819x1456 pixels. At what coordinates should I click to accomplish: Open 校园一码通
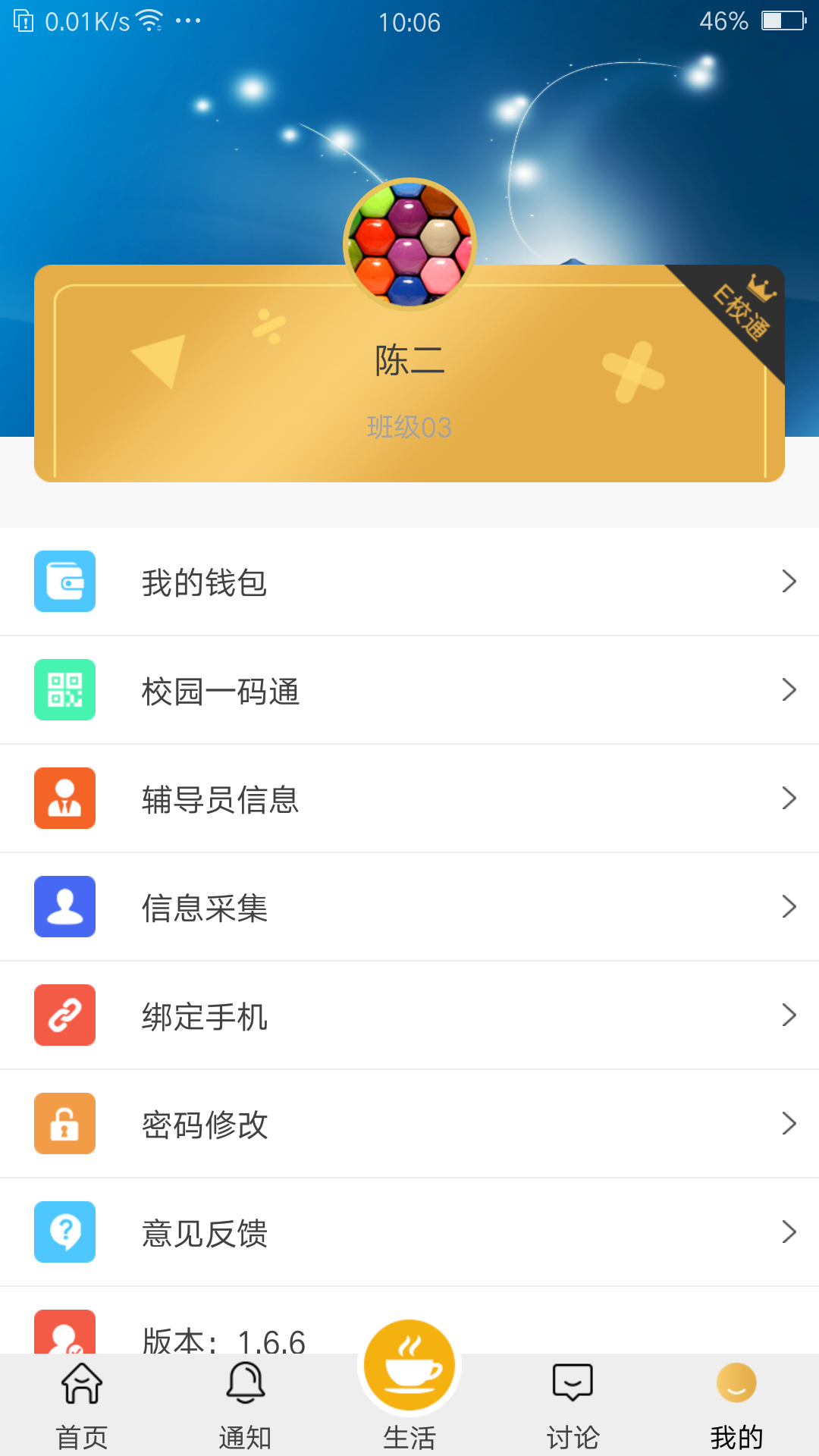pos(409,690)
